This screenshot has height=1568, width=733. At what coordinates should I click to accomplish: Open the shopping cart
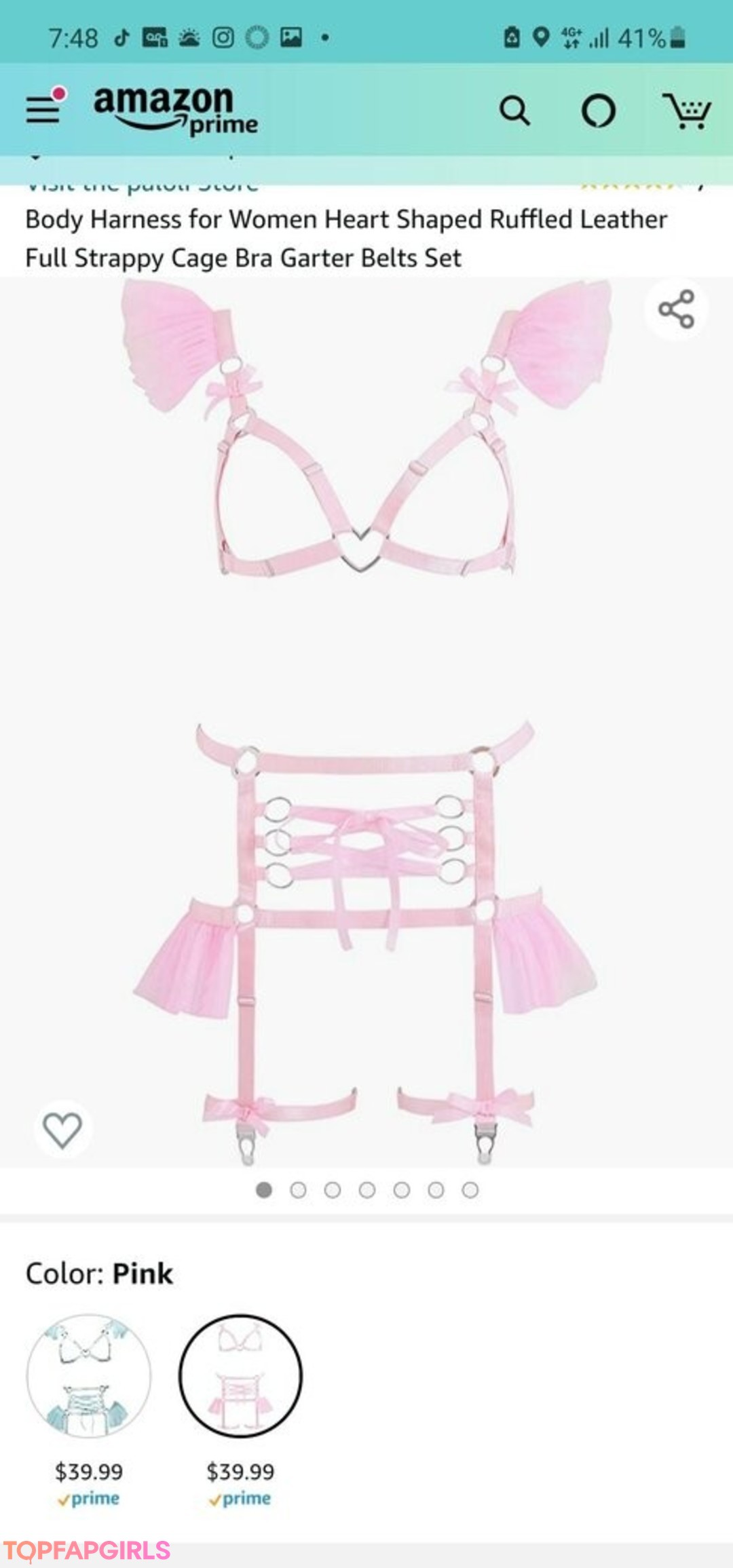coord(687,111)
